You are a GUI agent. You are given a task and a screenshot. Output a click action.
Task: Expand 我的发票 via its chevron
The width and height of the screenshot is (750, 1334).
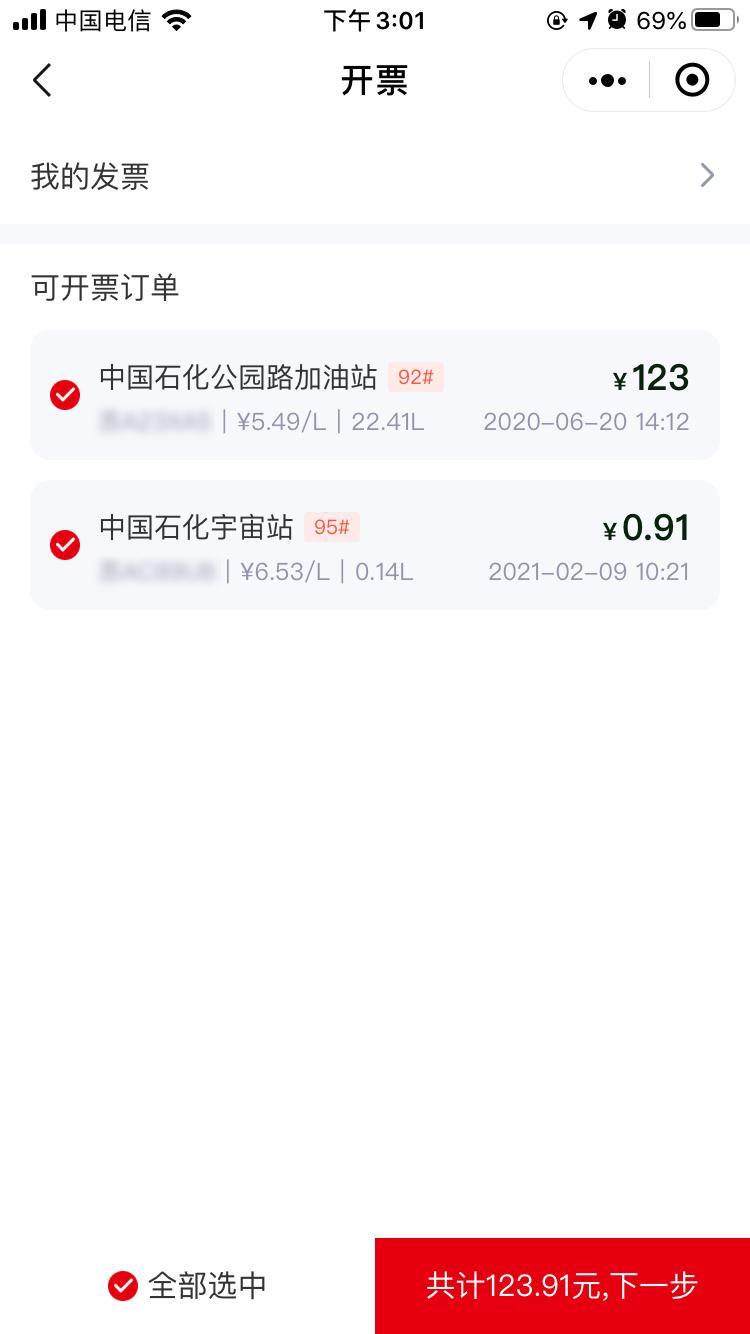pyautogui.click(x=708, y=175)
